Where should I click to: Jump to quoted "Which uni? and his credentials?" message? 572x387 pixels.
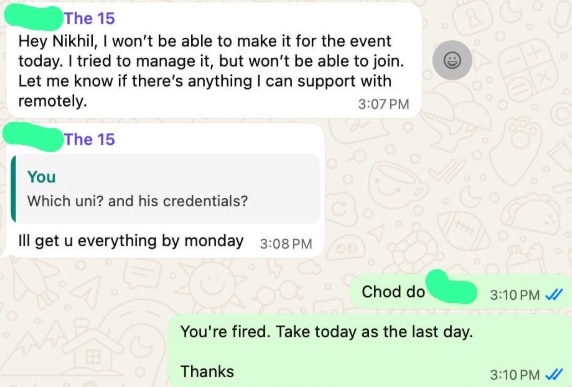[x=166, y=189]
